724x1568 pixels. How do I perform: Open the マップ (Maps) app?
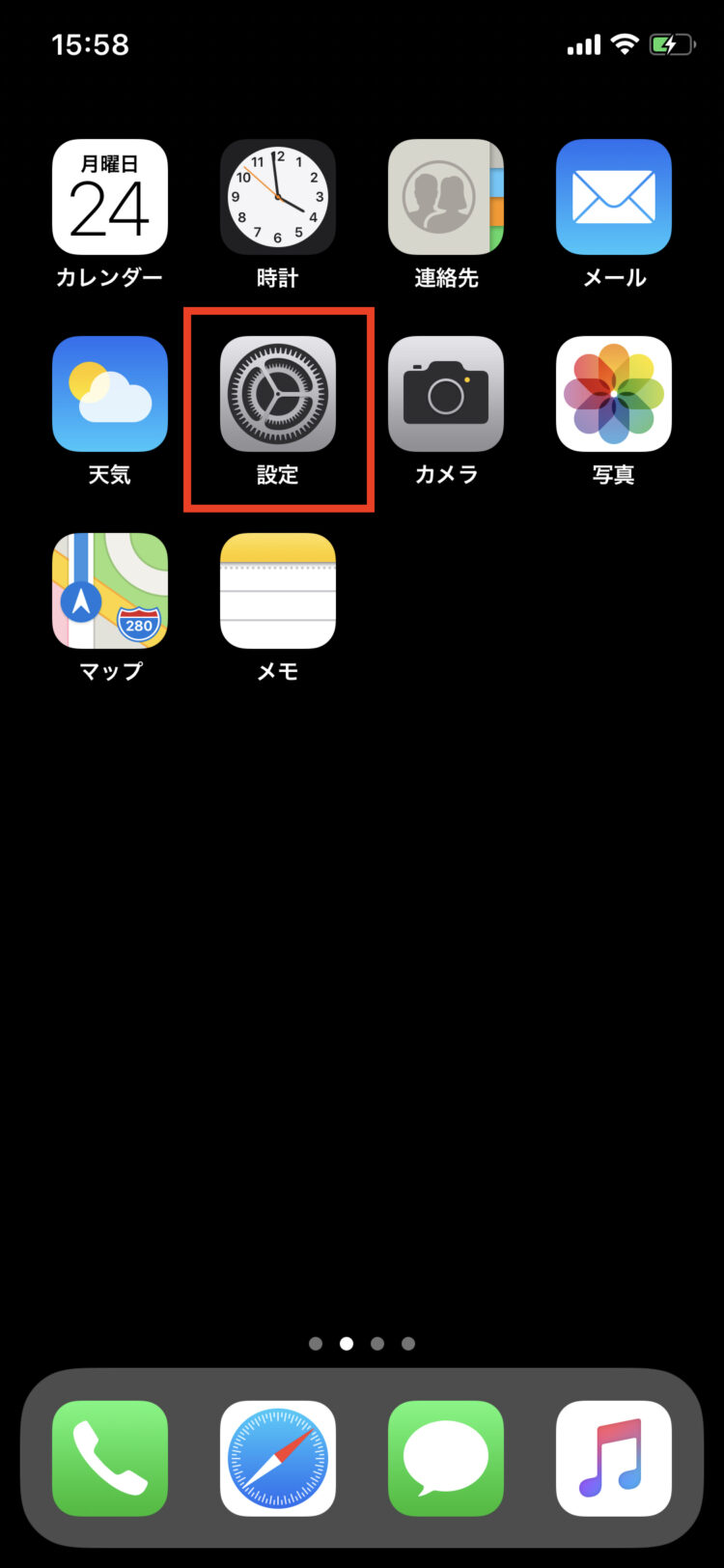109,591
